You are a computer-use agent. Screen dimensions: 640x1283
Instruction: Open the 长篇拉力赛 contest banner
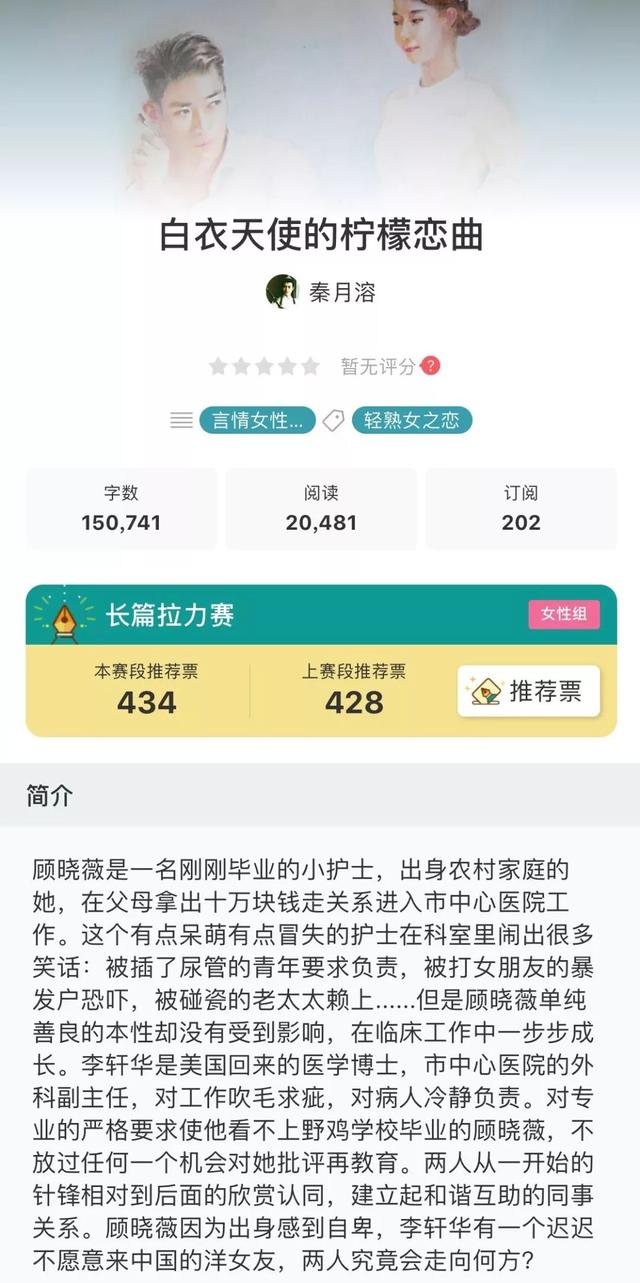[170, 614]
